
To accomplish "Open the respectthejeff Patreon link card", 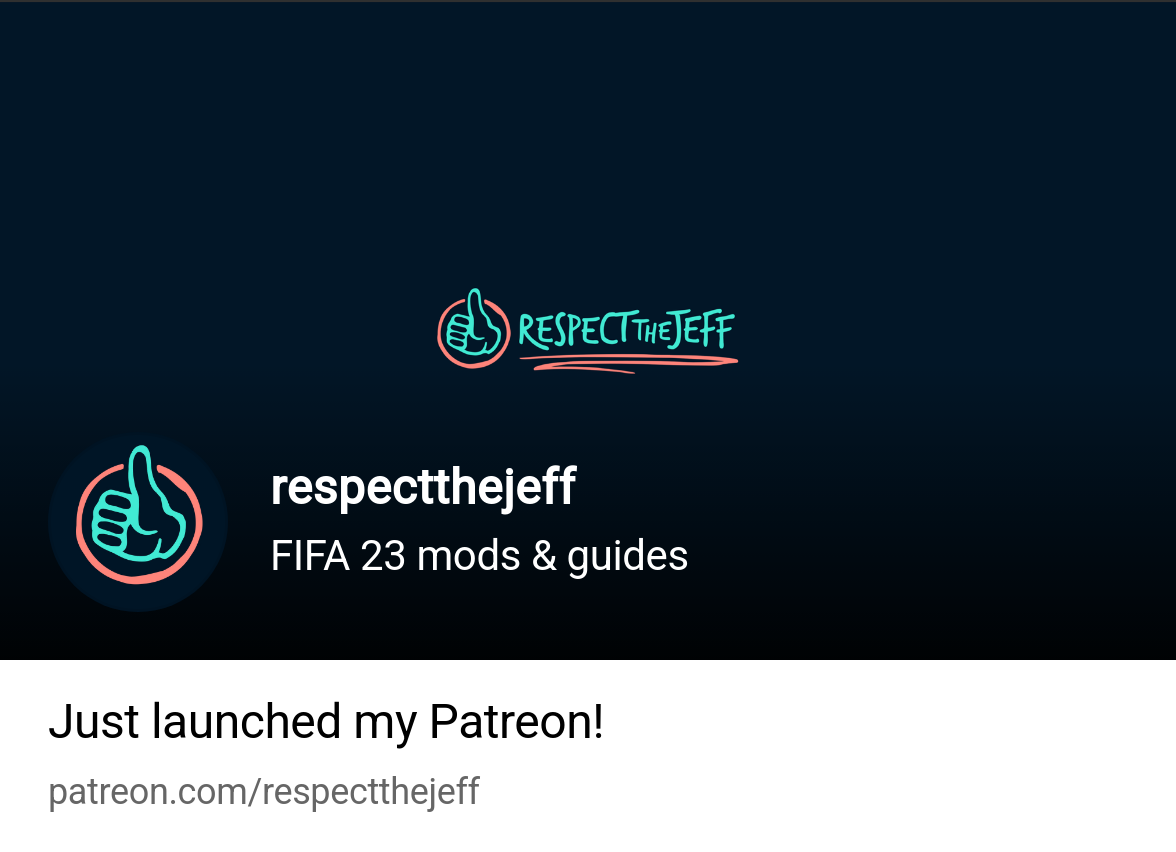I will pos(326,722).
